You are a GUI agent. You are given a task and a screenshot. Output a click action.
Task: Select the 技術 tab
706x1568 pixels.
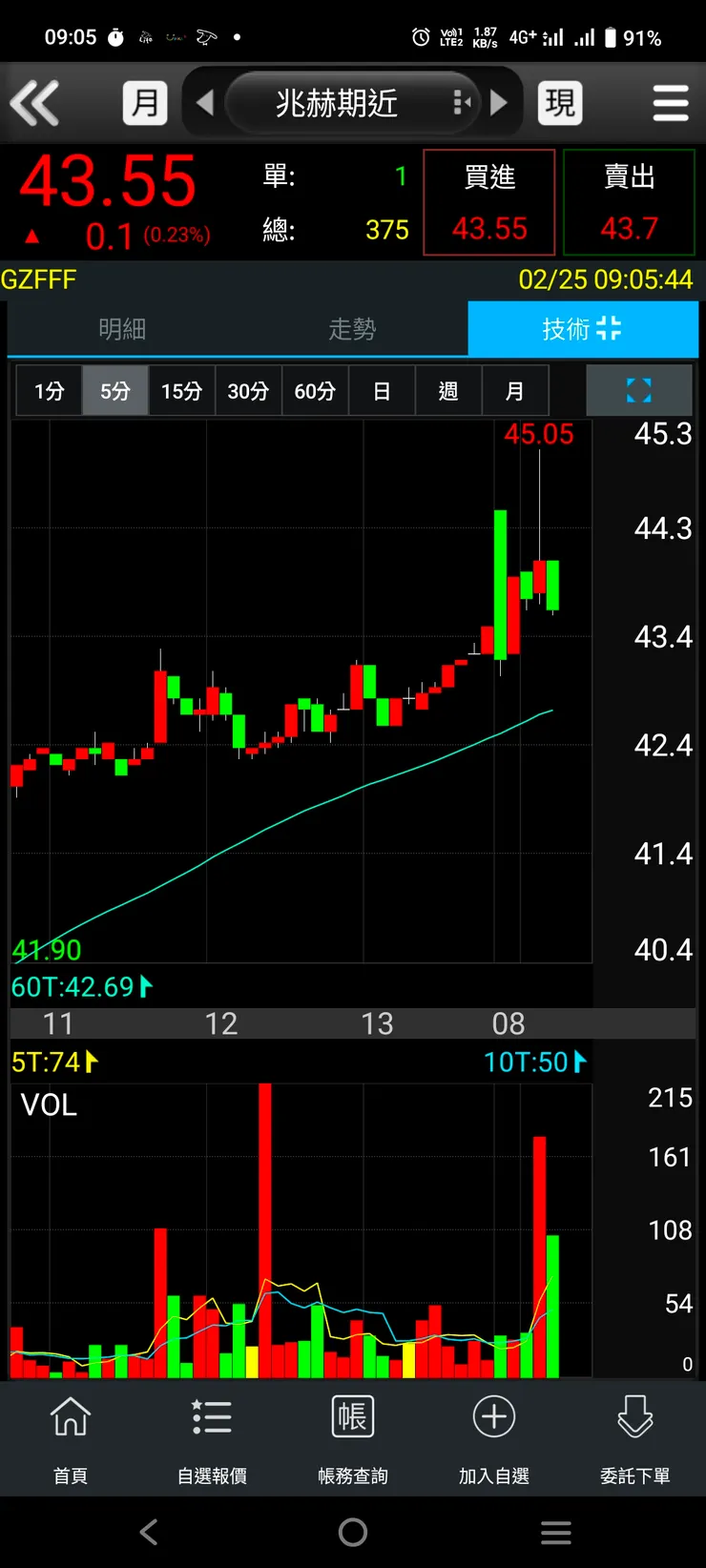coord(582,329)
